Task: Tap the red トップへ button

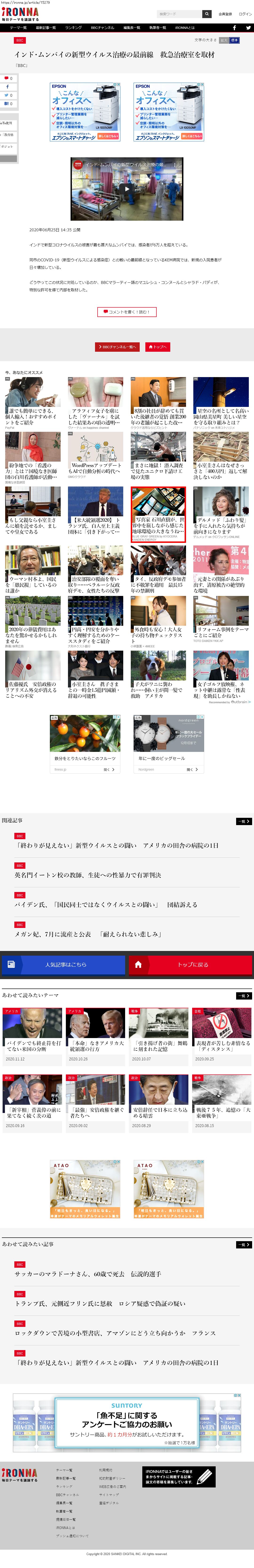Action: point(157,346)
